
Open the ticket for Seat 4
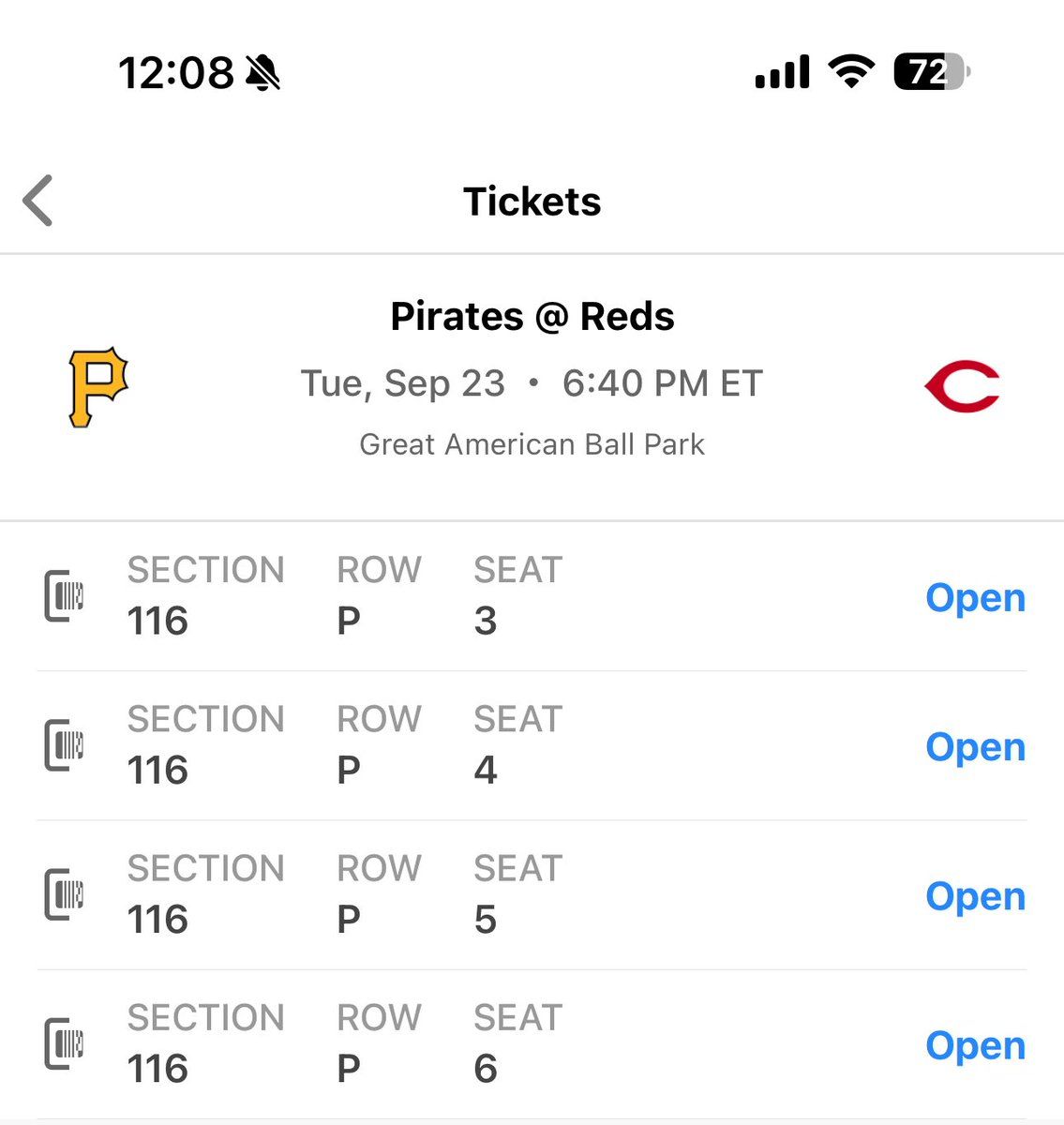pos(975,747)
